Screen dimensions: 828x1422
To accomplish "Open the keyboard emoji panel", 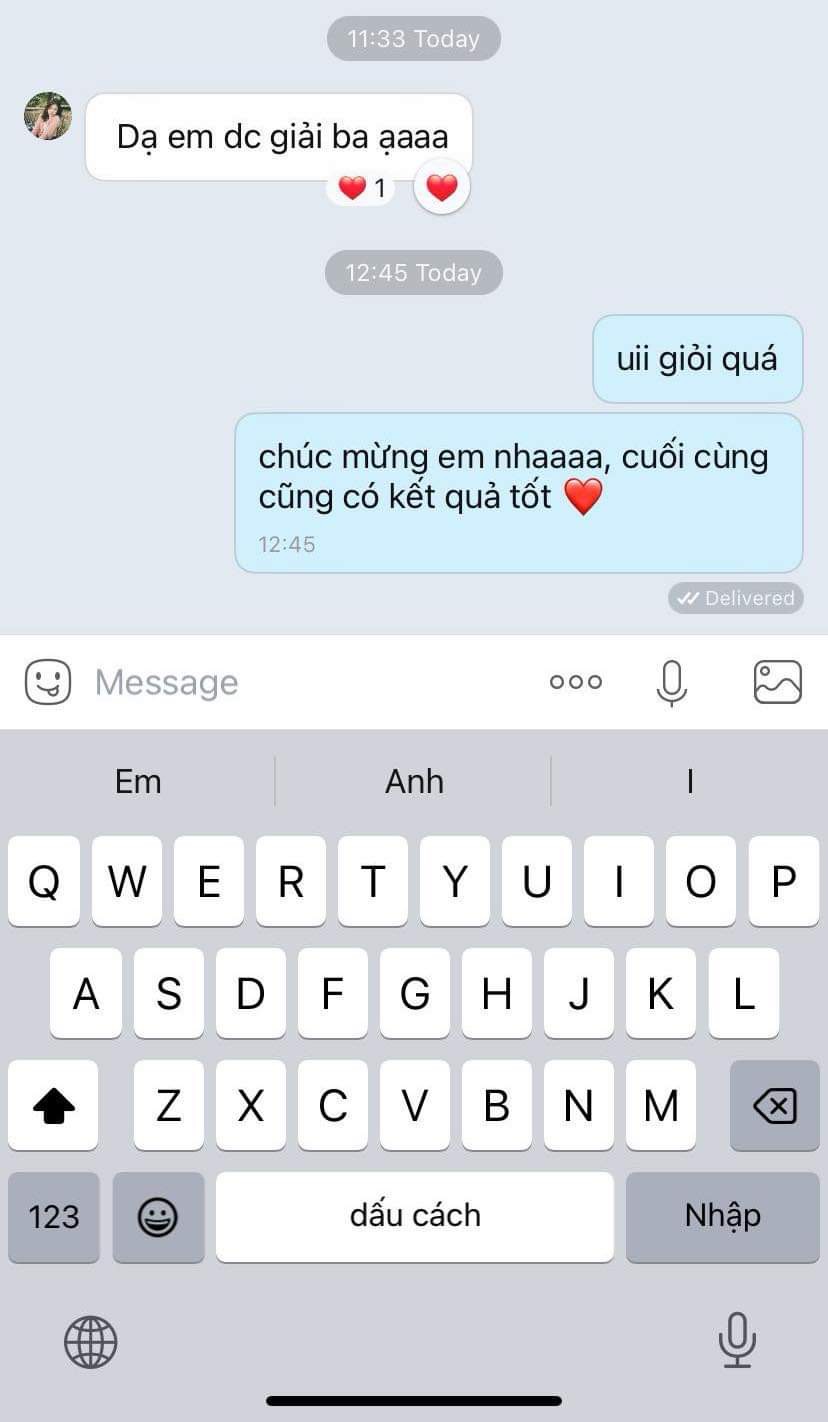I will [x=158, y=1216].
